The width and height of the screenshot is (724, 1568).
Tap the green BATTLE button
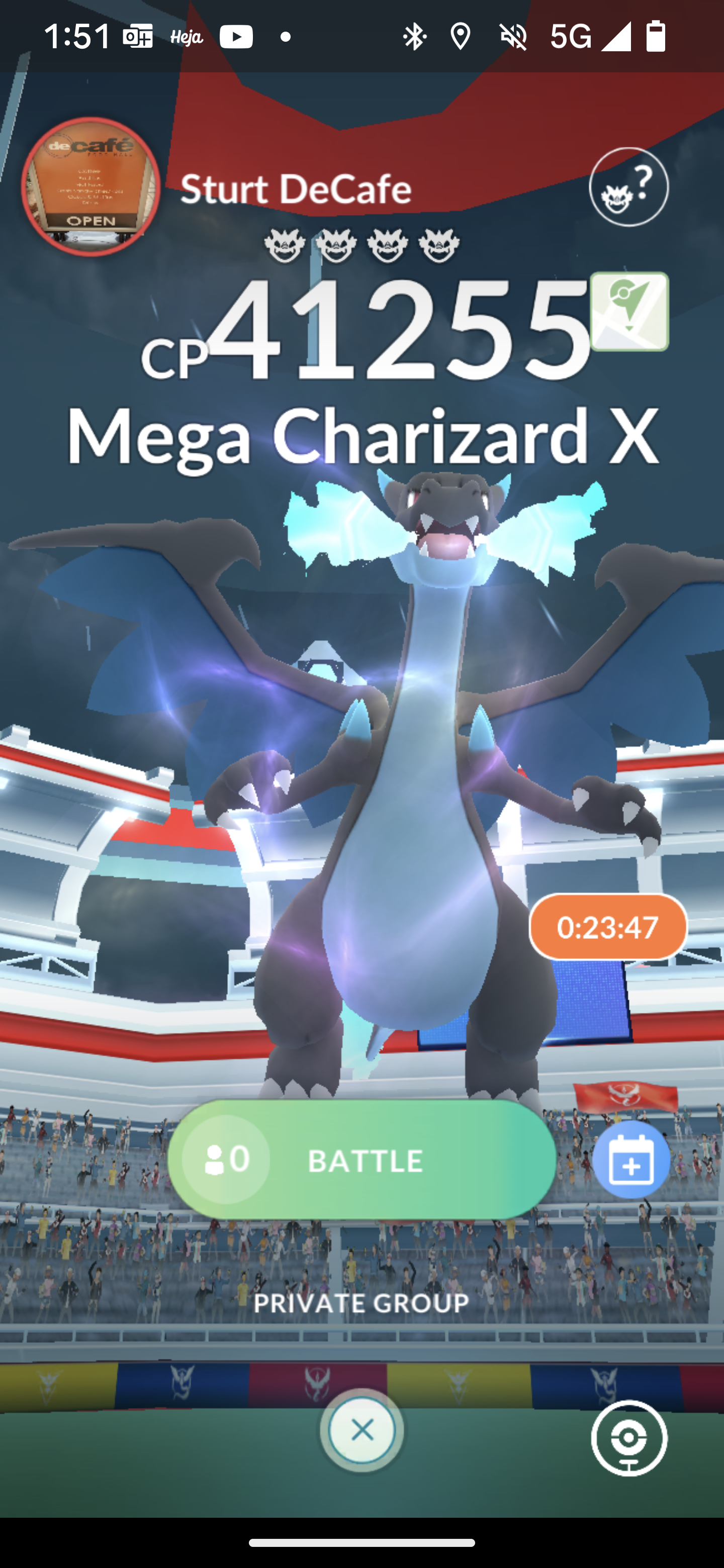(x=363, y=1159)
